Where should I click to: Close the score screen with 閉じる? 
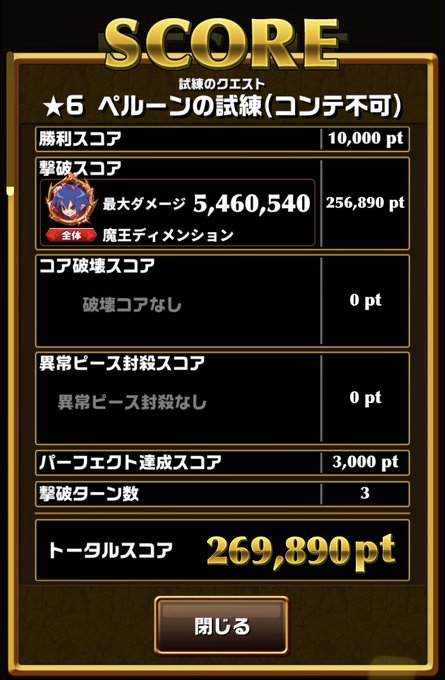222,625
